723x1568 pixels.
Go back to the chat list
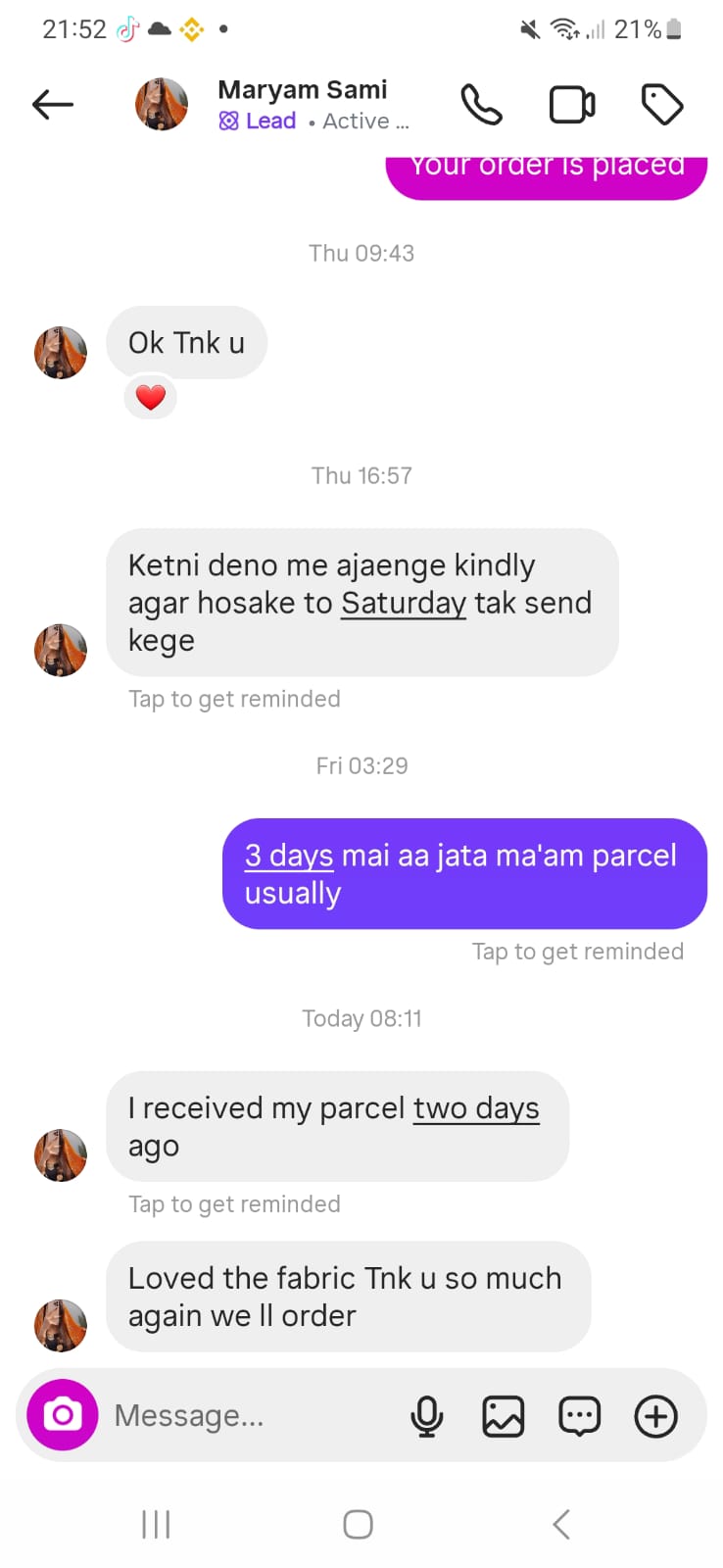pyautogui.click(x=53, y=104)
